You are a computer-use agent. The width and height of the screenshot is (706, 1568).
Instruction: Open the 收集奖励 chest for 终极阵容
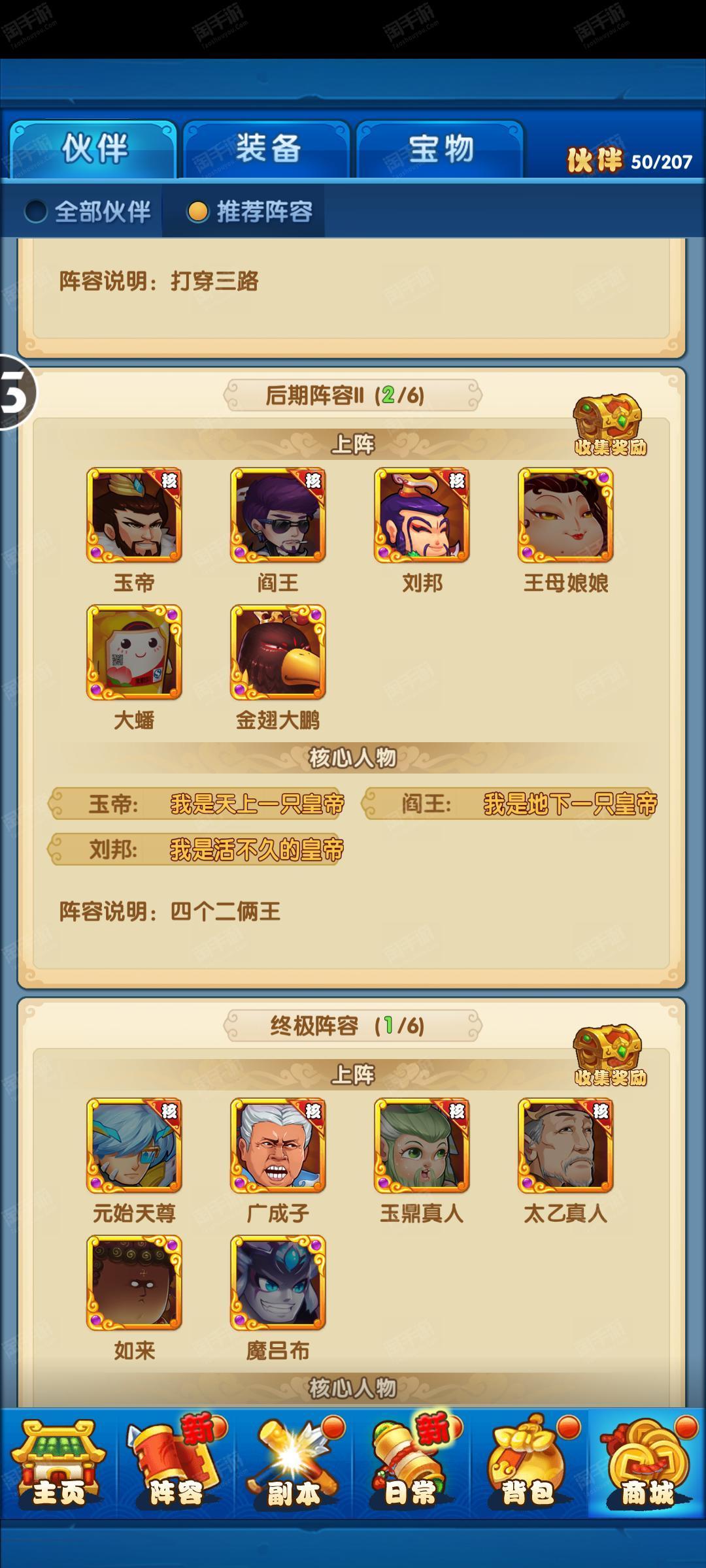[x=609, y=1055]
